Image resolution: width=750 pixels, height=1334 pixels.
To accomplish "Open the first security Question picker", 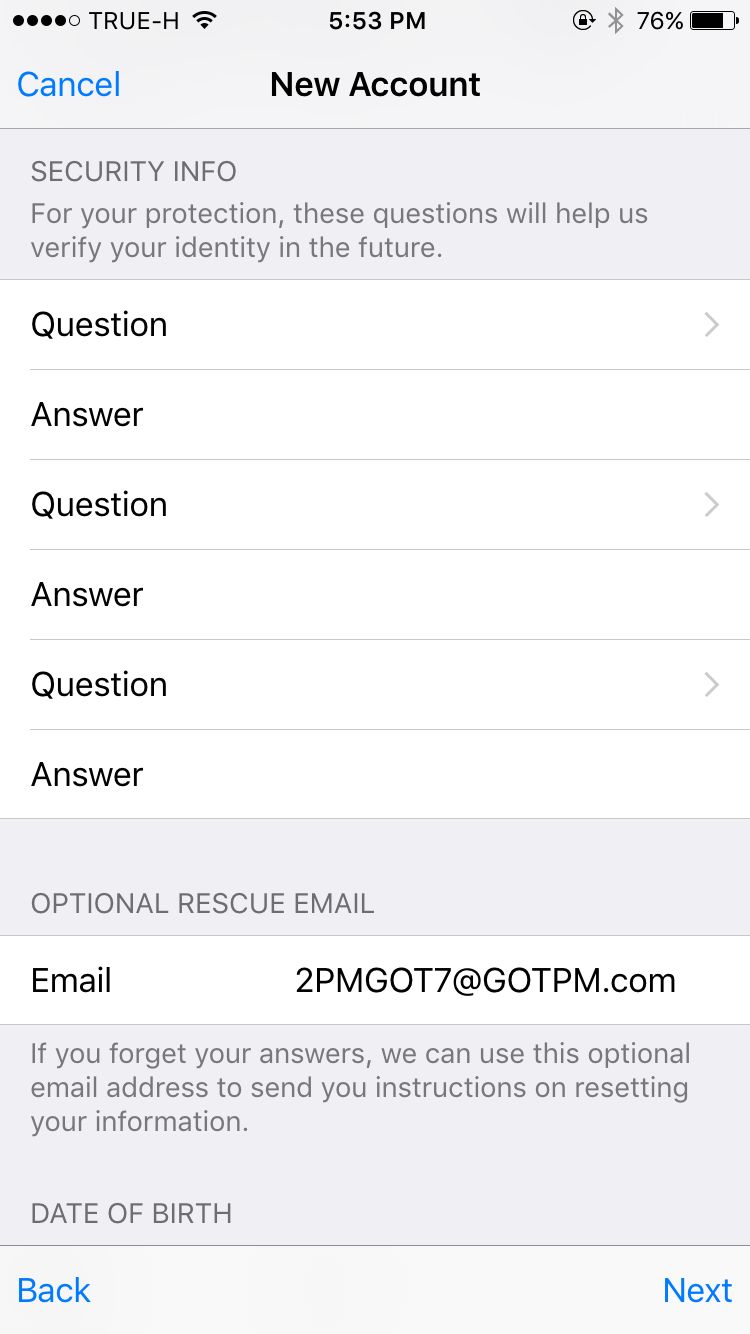I will [x=375, y=325].
